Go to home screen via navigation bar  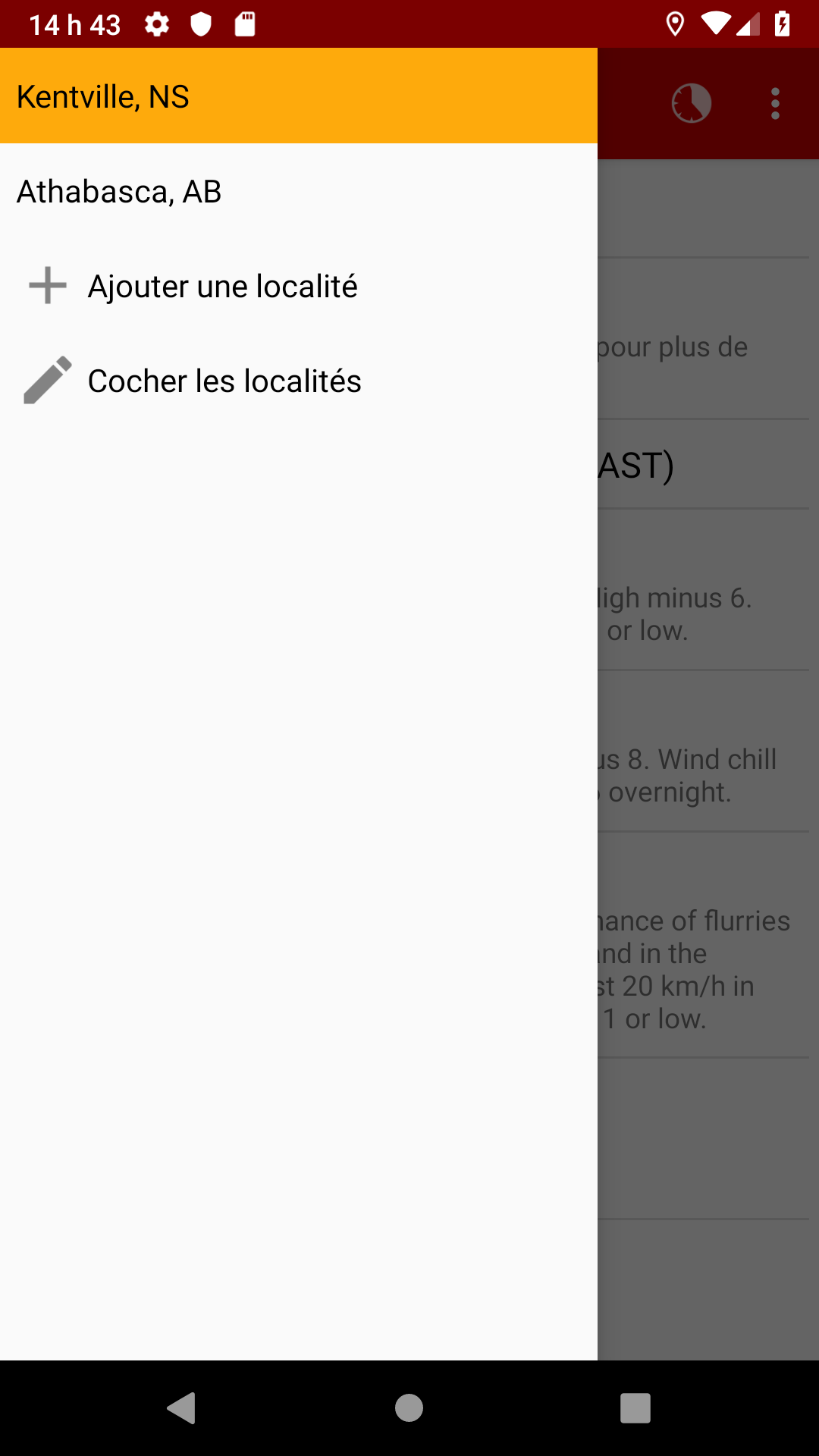click(409, 1408)
